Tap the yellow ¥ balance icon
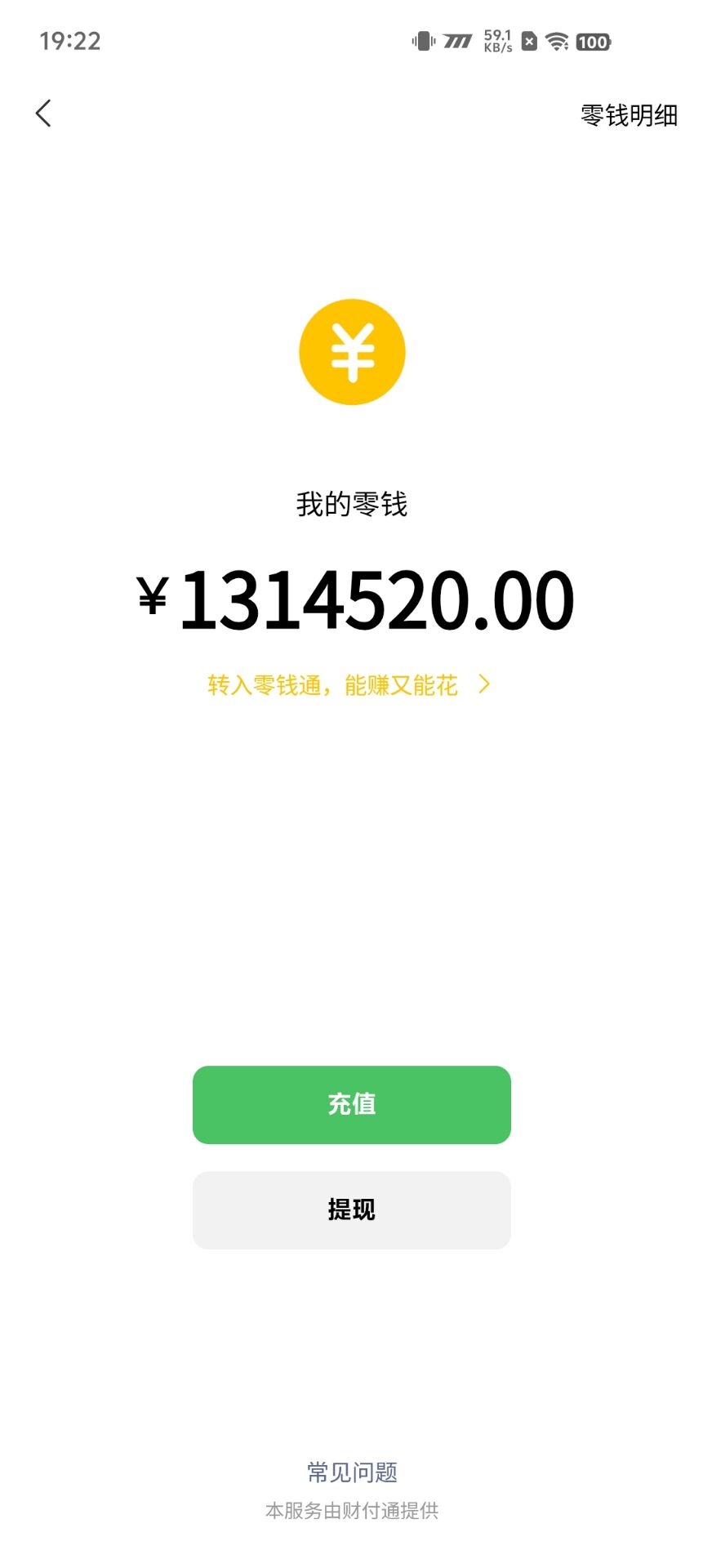 coord(351,351)
